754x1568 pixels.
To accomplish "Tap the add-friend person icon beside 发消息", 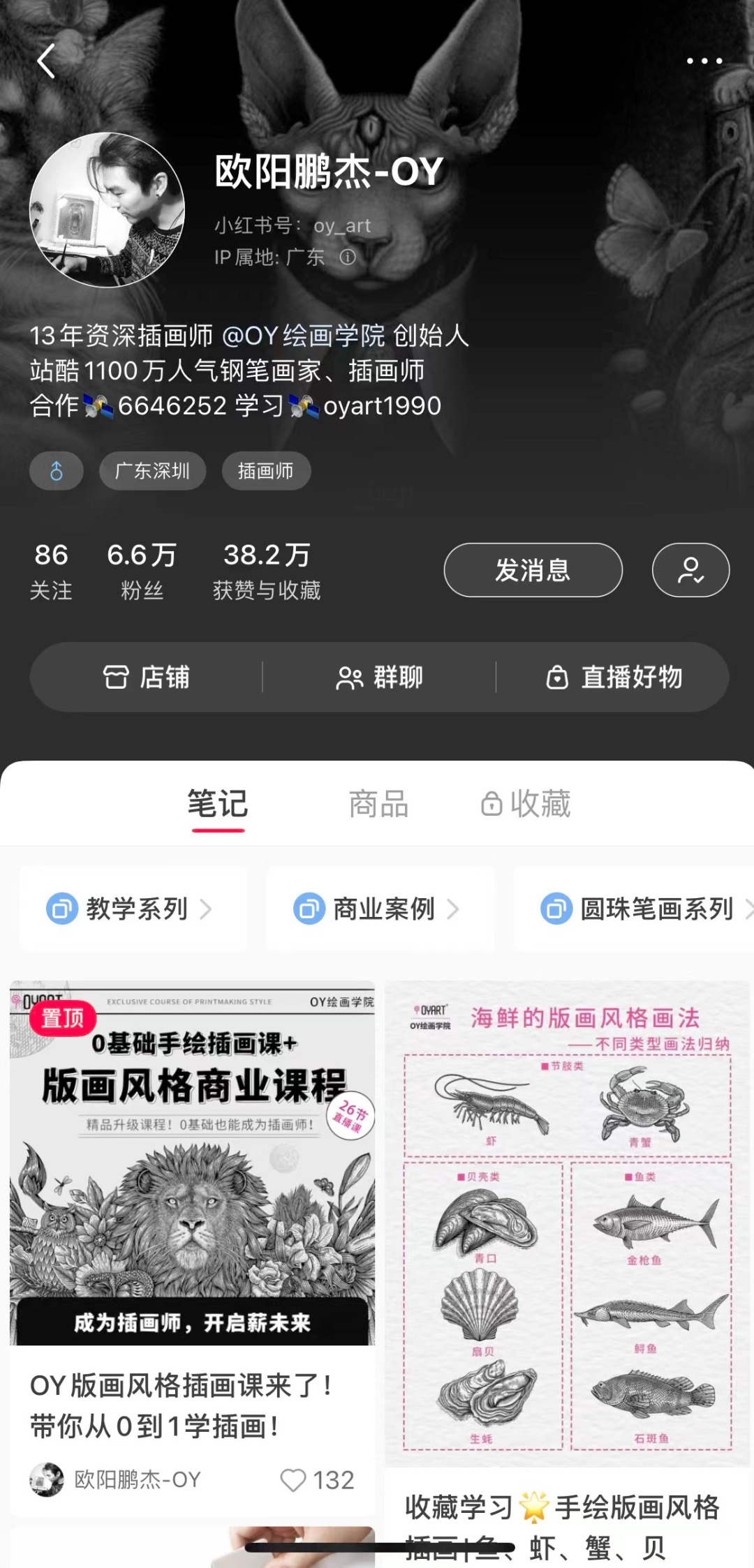I will click(x=690, y=570).
